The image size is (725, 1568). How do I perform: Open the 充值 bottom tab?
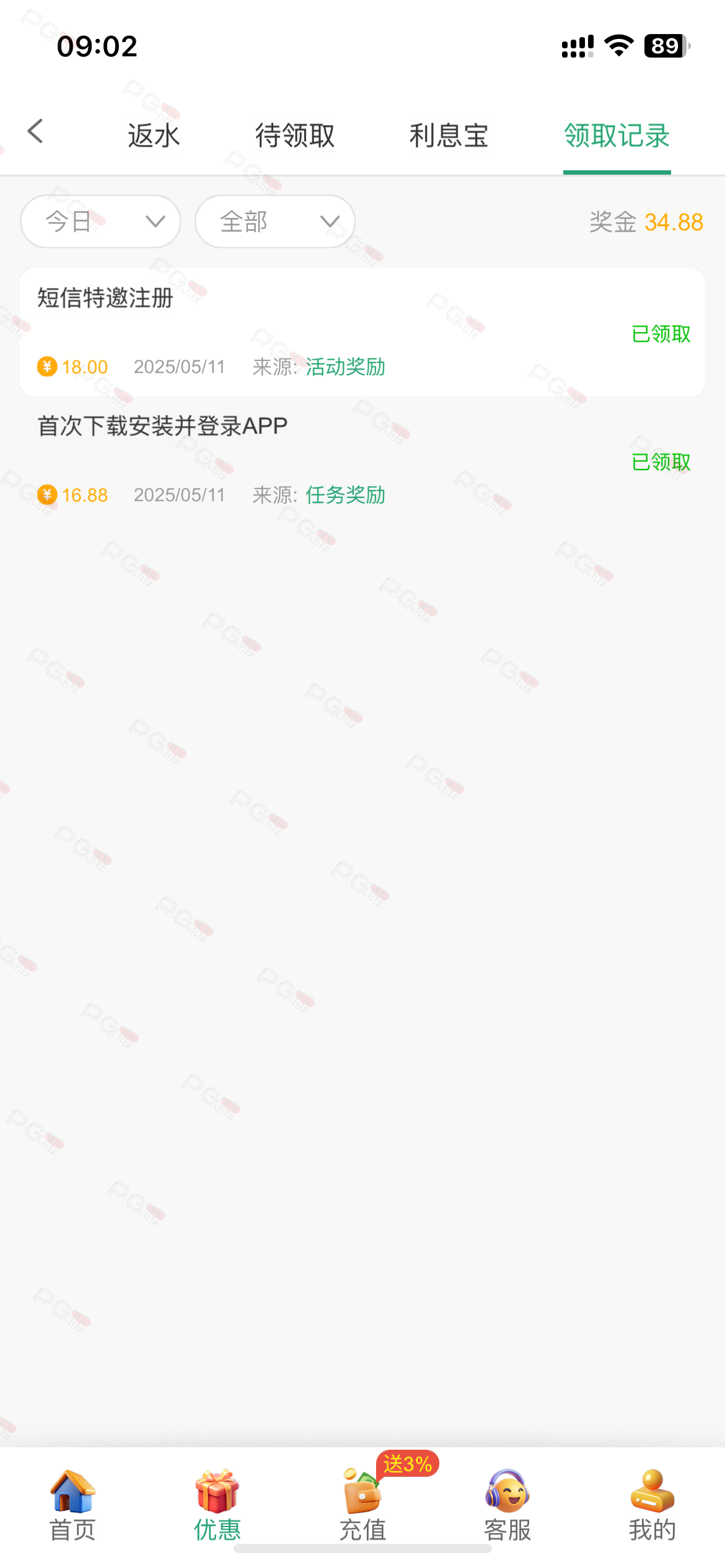[362, 1505]
